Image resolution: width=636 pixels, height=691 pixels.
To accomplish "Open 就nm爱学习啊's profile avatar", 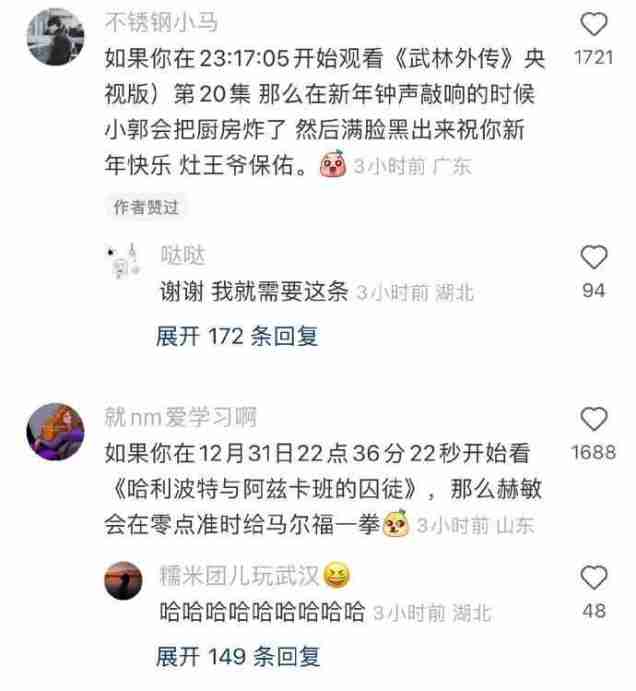I will tap(54, 433).
